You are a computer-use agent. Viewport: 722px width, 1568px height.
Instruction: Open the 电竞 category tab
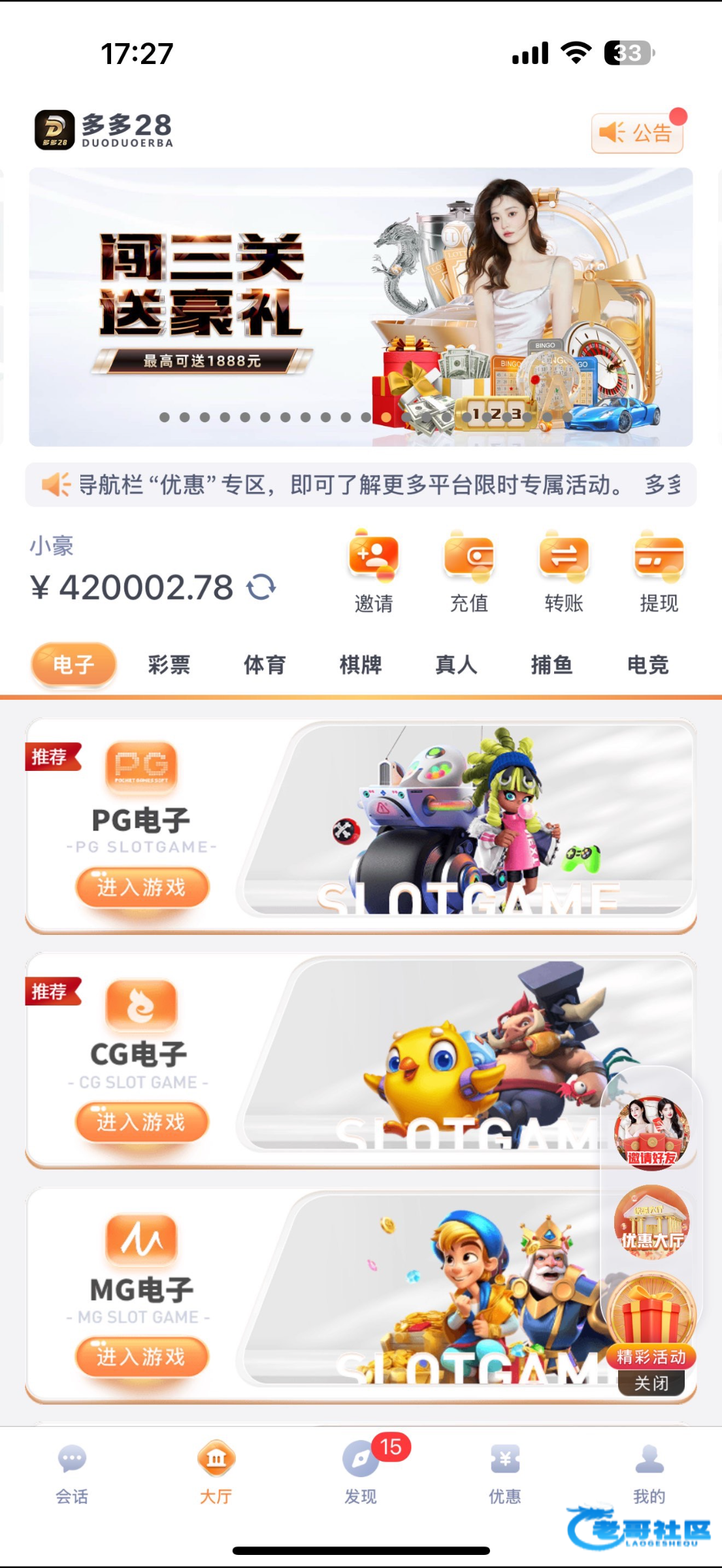(x=648, y=665)
